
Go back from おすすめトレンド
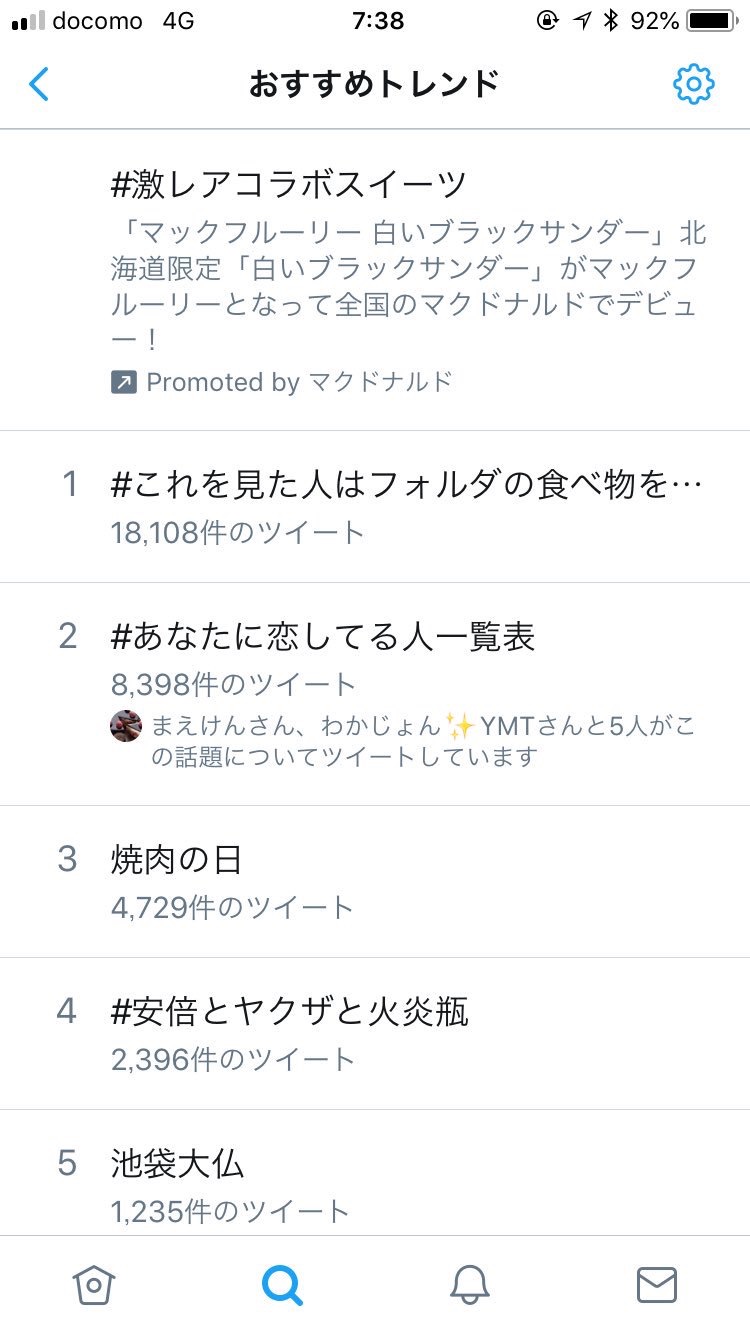point(39,84)
